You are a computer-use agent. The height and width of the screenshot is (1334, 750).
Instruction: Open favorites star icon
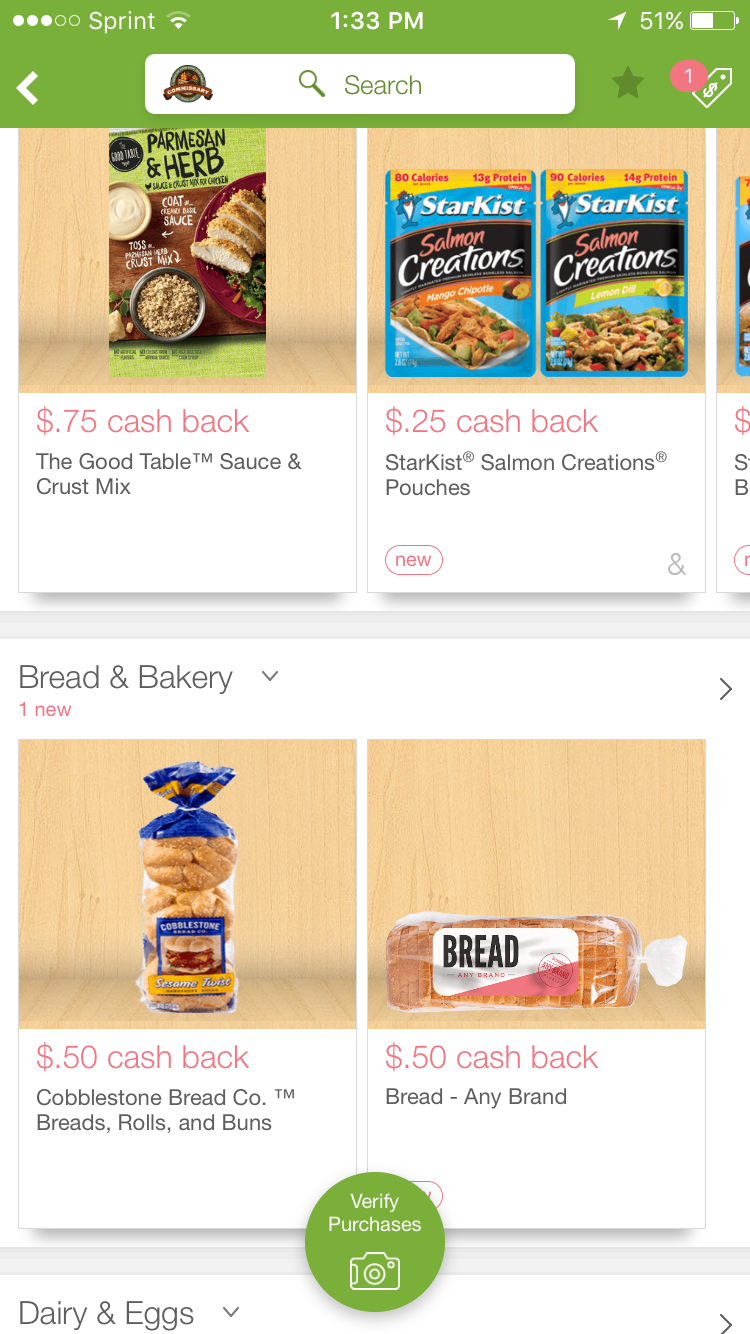point(628,84)
